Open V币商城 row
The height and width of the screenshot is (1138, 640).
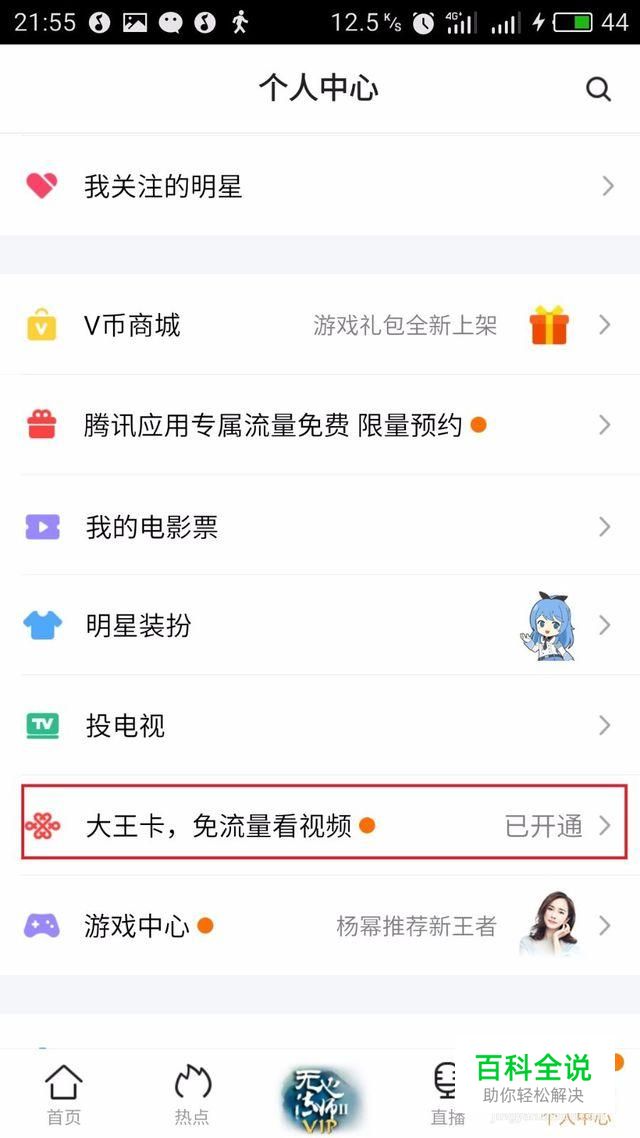point(320,325)
